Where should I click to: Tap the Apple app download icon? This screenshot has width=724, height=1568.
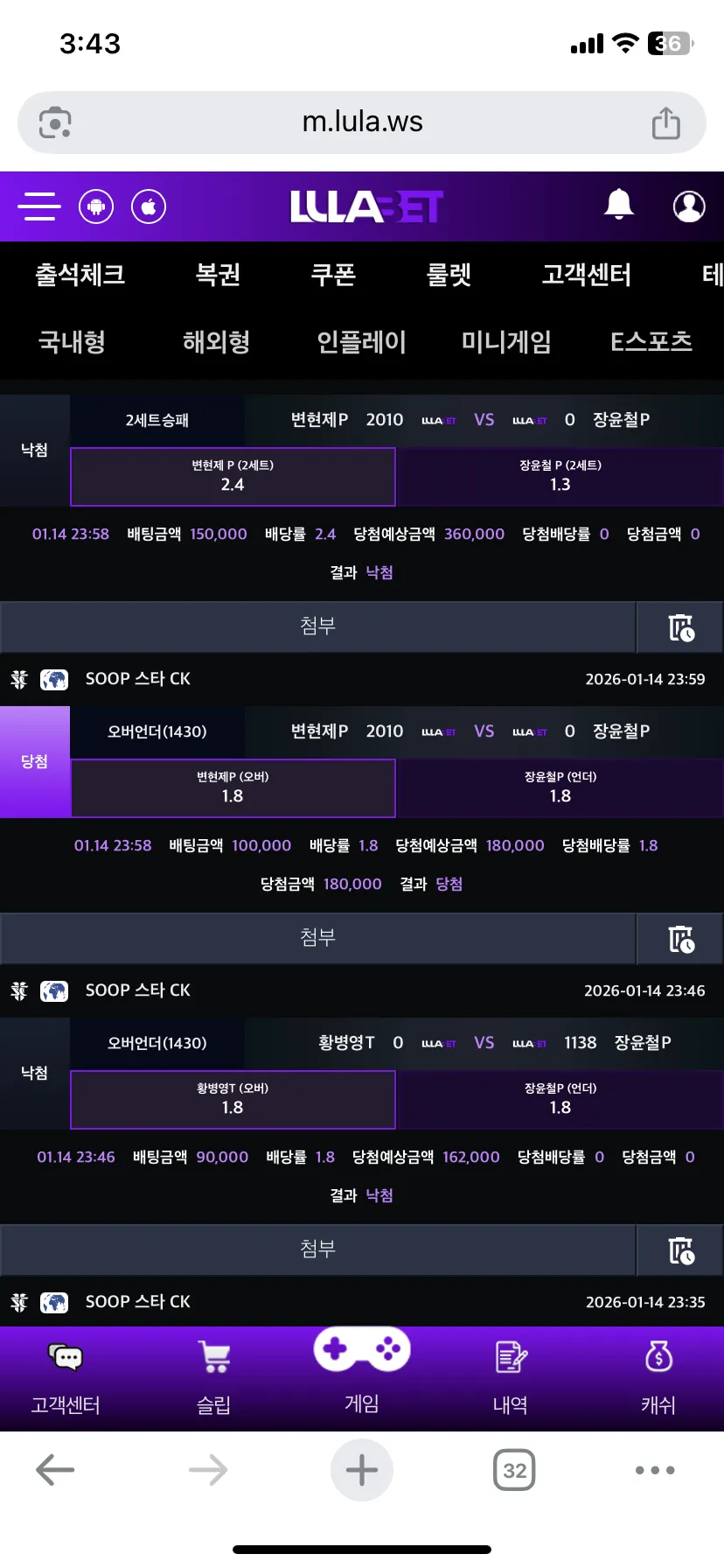149,206
